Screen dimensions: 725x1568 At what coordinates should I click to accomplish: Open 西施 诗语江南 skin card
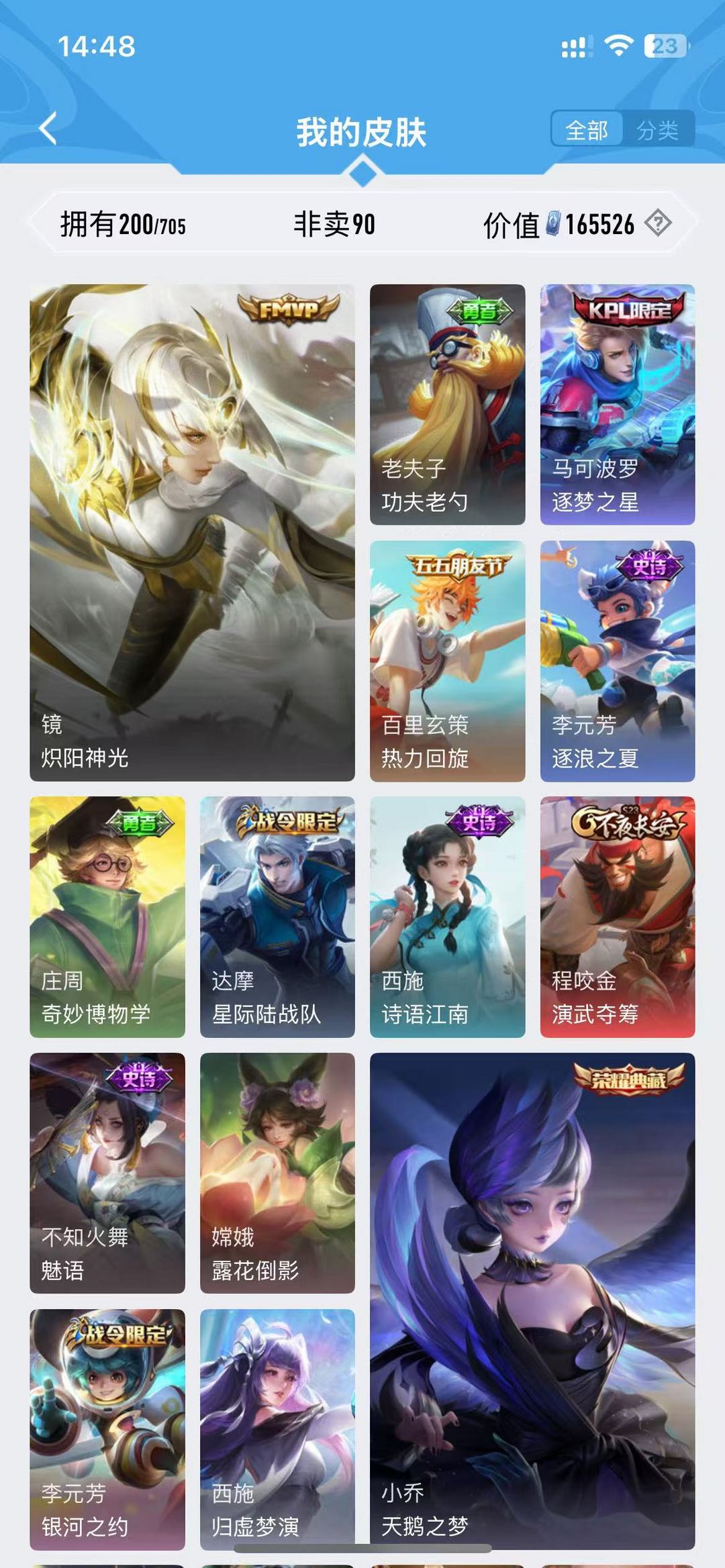click(447, 917)
